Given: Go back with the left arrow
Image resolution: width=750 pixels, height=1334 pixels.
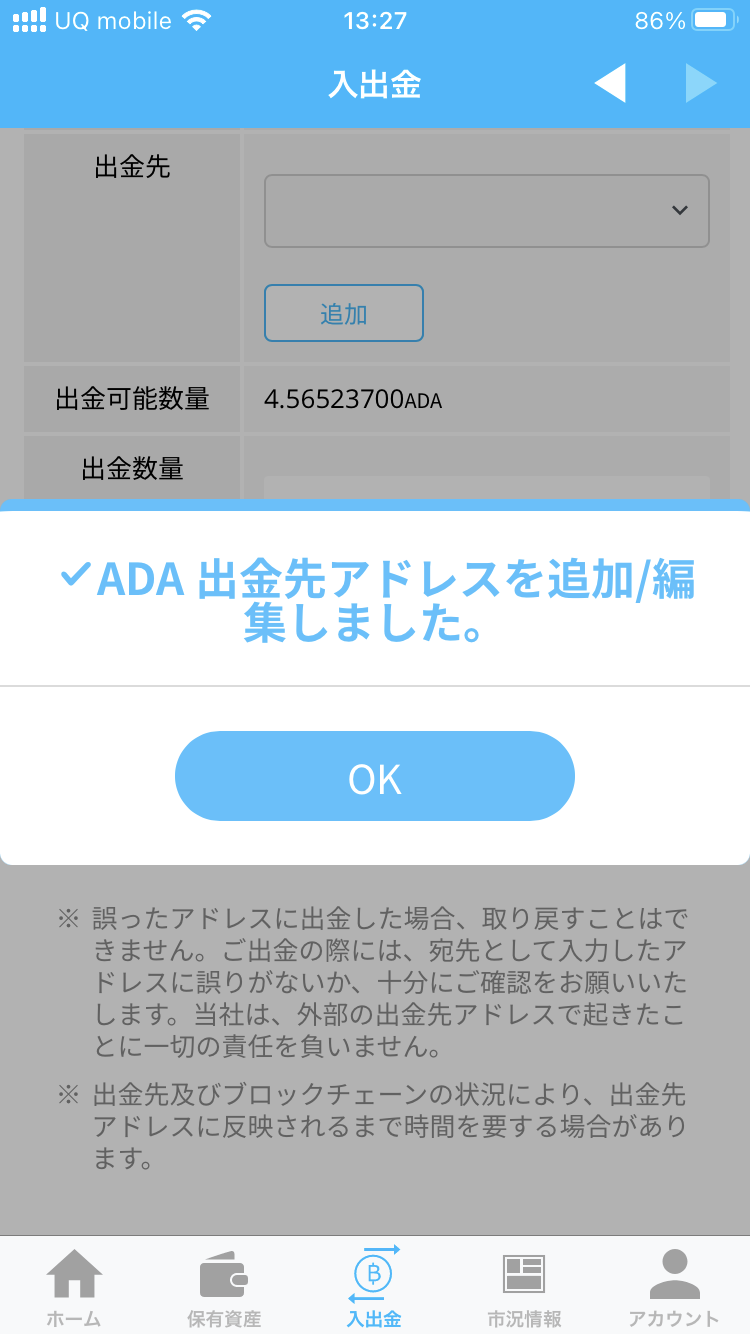Looking at the screenshot, I should click(x=610, y=84).
